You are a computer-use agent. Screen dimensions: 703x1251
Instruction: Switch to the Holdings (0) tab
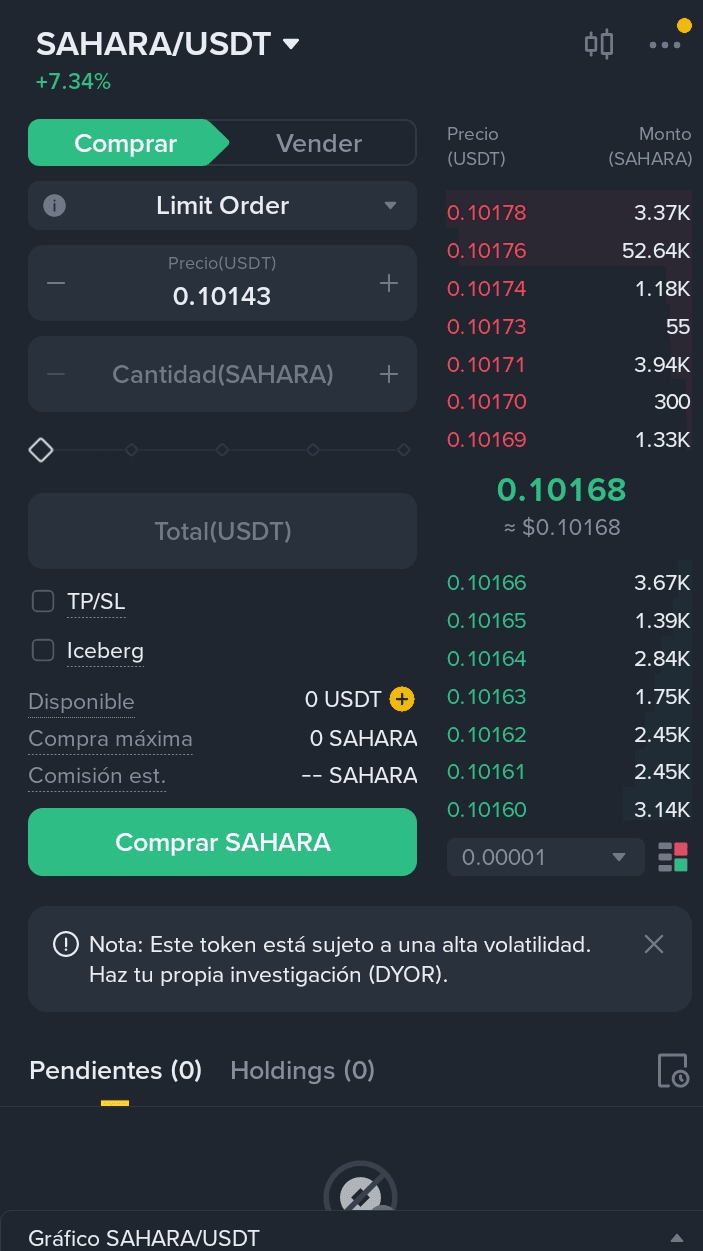click(302, 1071)
